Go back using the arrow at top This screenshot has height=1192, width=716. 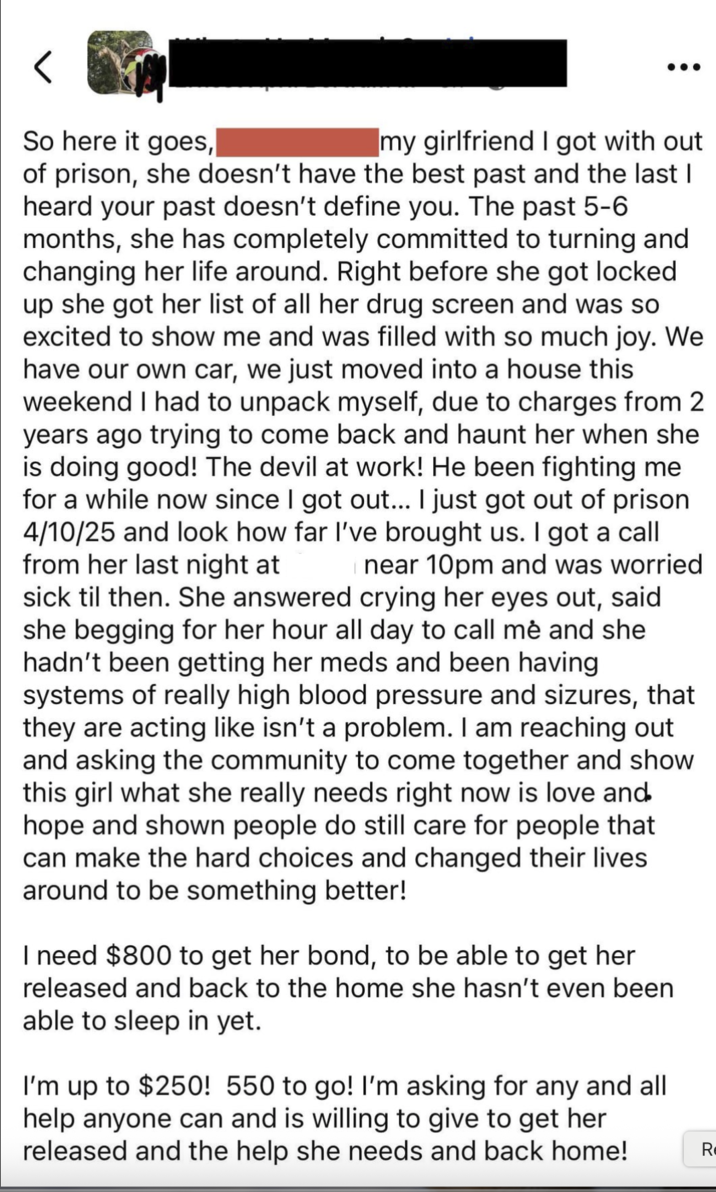[42, 66]
